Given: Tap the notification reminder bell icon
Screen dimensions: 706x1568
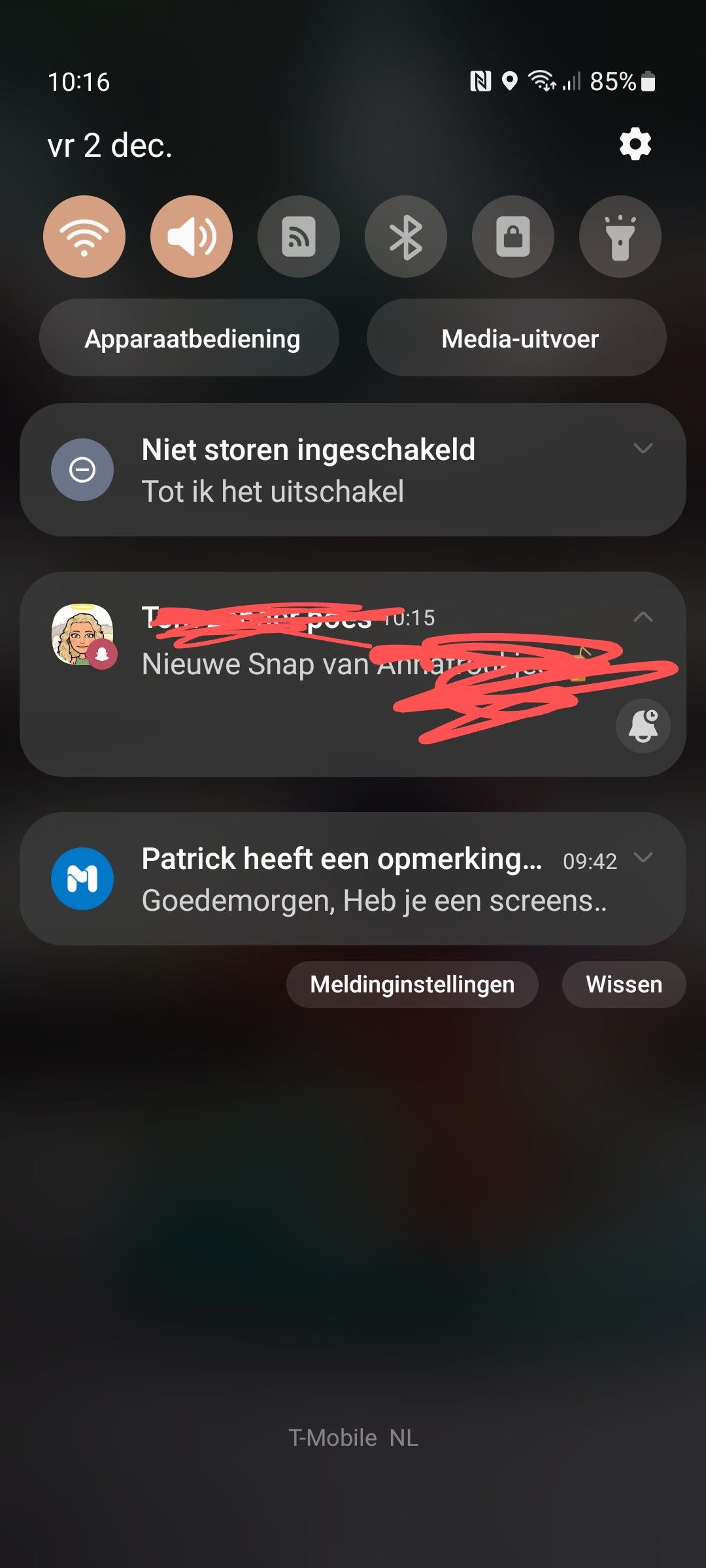Looking at the screenshot, I should pos(643,725).
